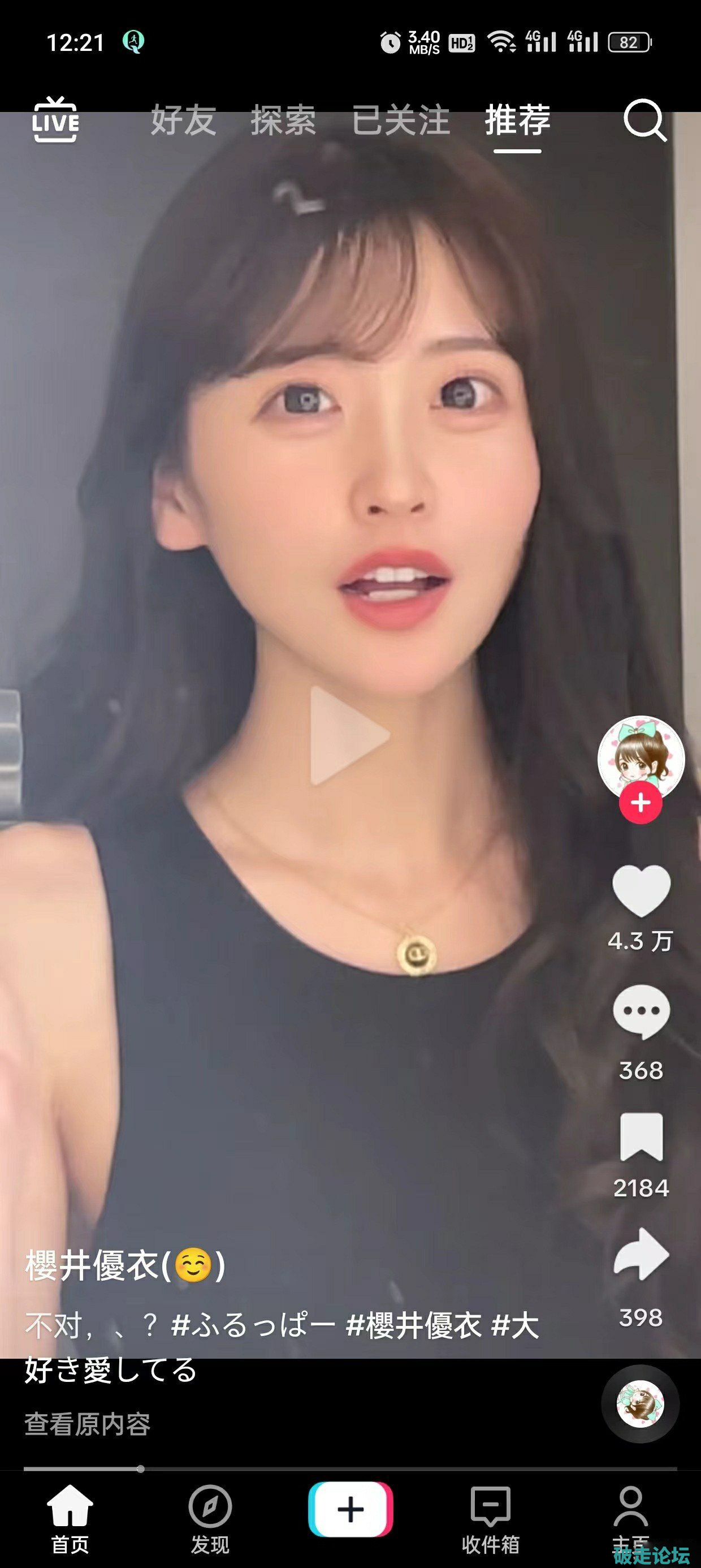Create a new post with the plus button

[x=350, y=1509]
